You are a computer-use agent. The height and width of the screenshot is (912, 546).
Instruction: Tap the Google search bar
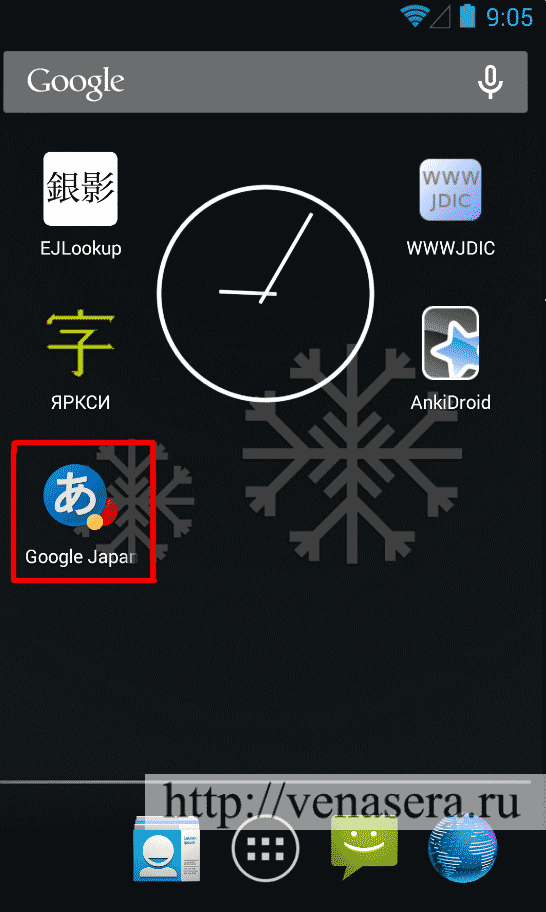tap(265, 81)
